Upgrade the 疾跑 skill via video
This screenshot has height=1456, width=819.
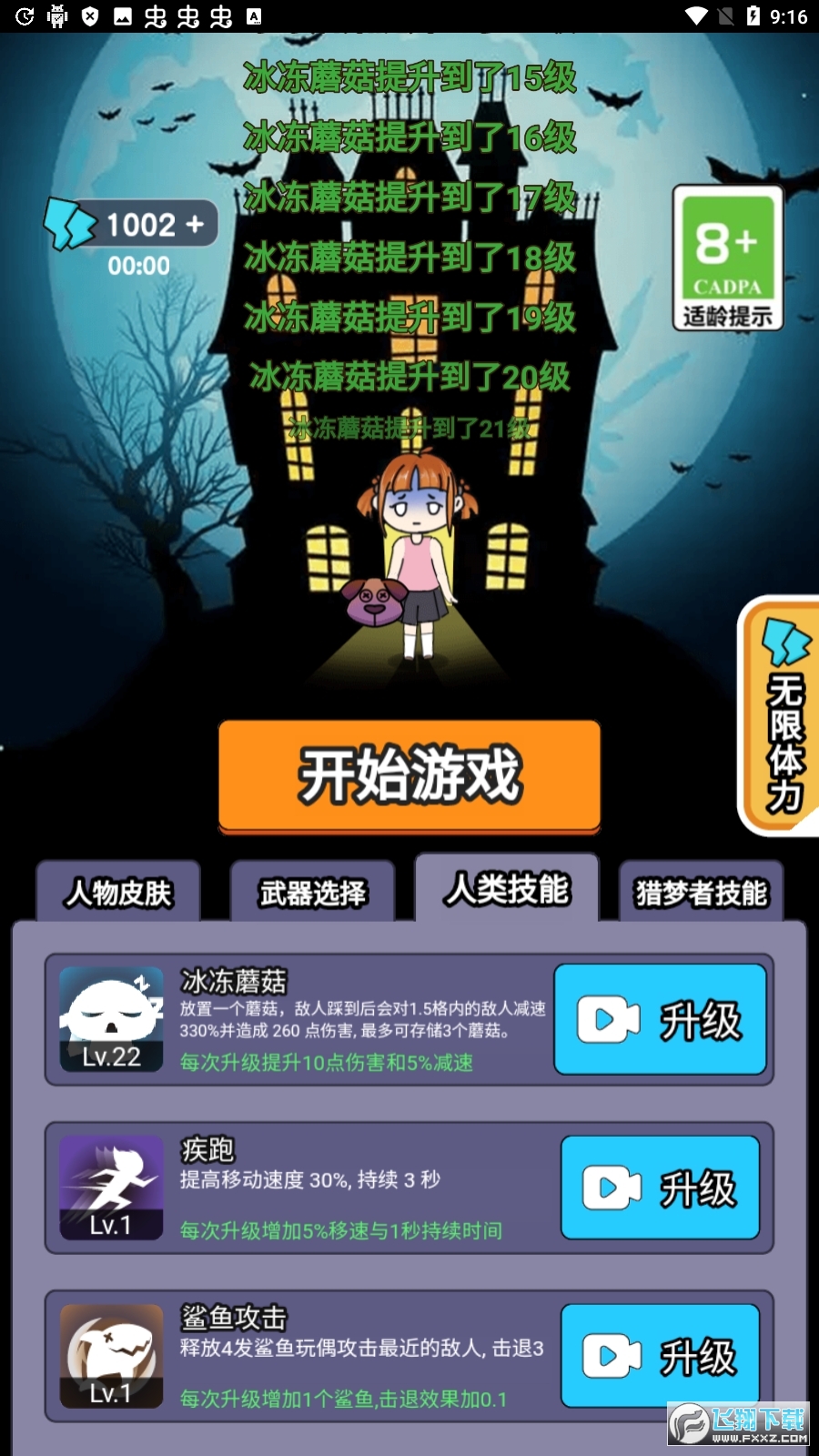[x=660, y=1188]
